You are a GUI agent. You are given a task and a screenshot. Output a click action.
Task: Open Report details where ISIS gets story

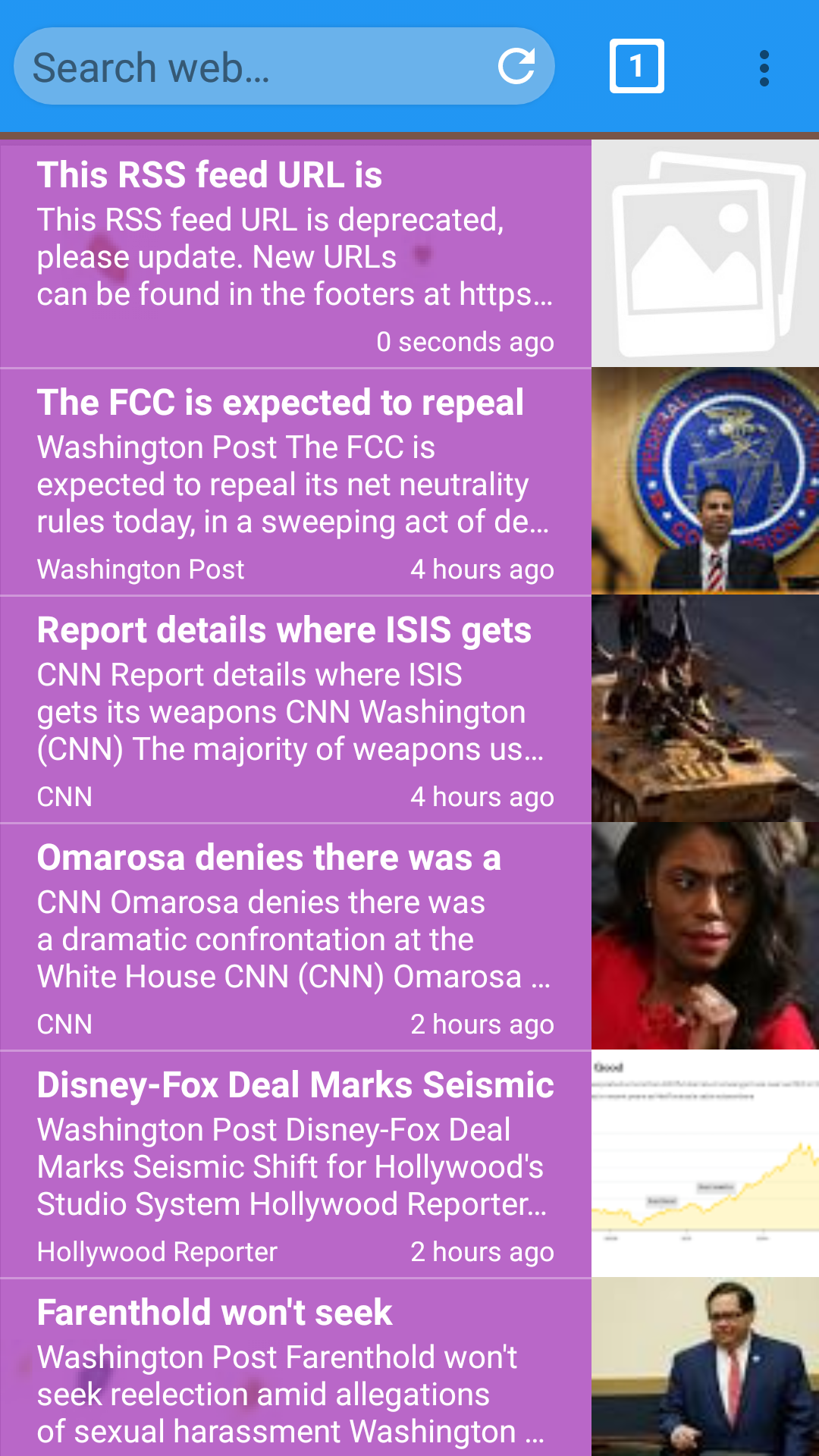point(296,709)
